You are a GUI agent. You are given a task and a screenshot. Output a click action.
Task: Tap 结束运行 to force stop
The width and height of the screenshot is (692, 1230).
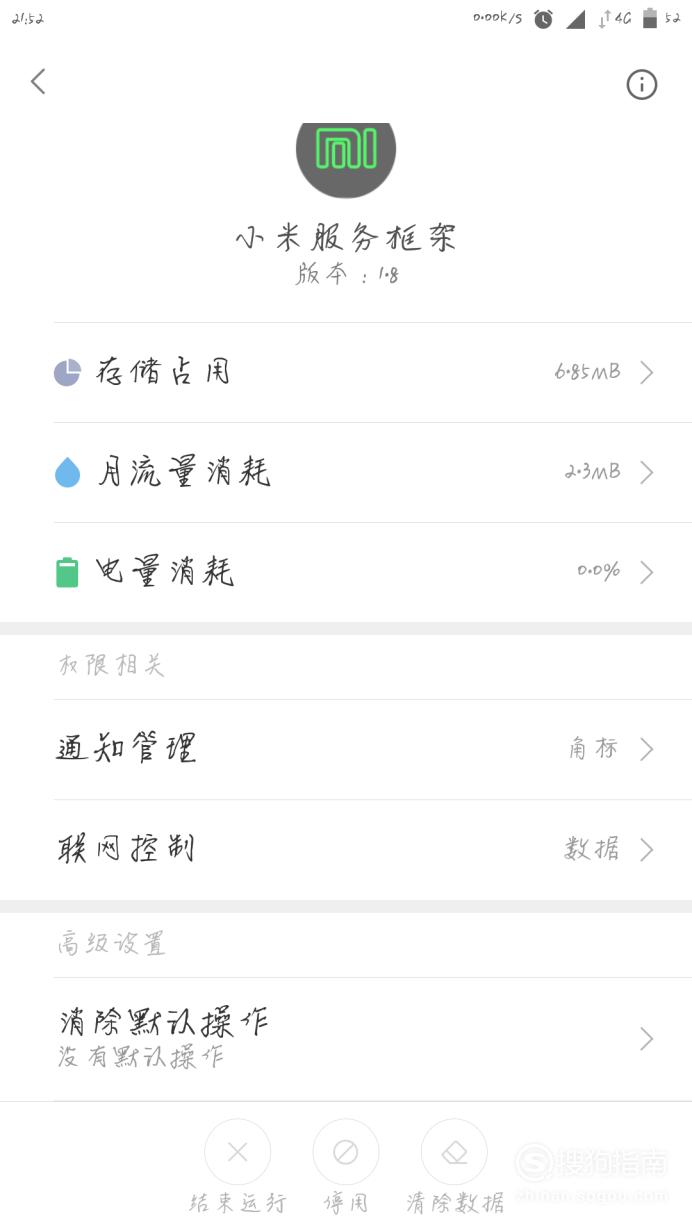pyautogui.click(x=237, y=1166)
